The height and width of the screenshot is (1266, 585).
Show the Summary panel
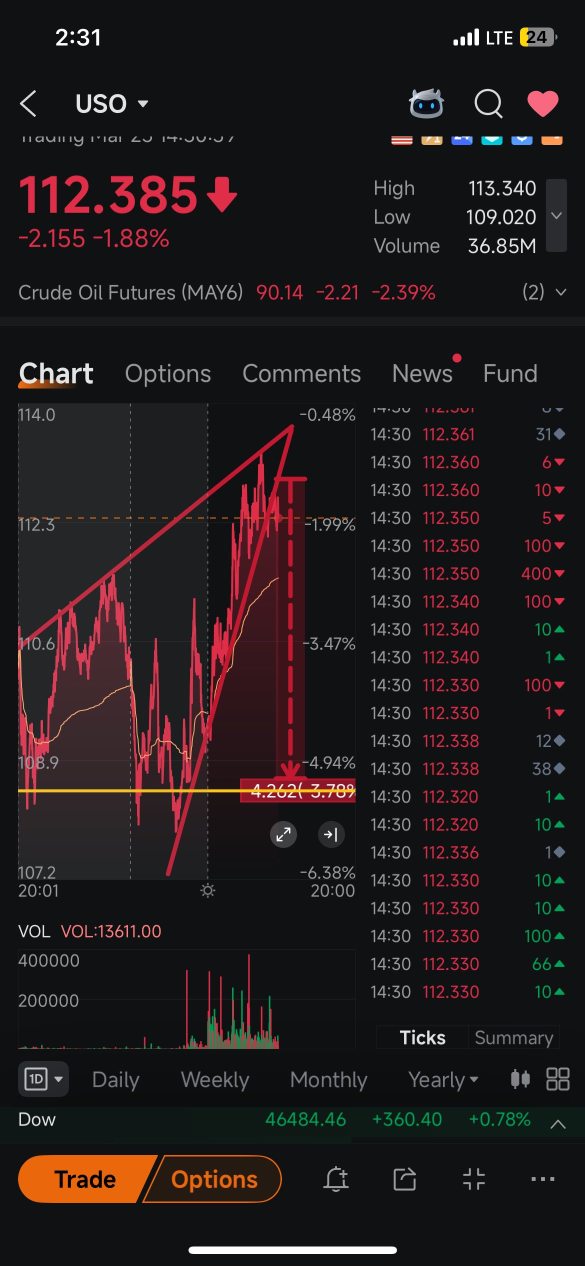click(x=513, y=1038)
